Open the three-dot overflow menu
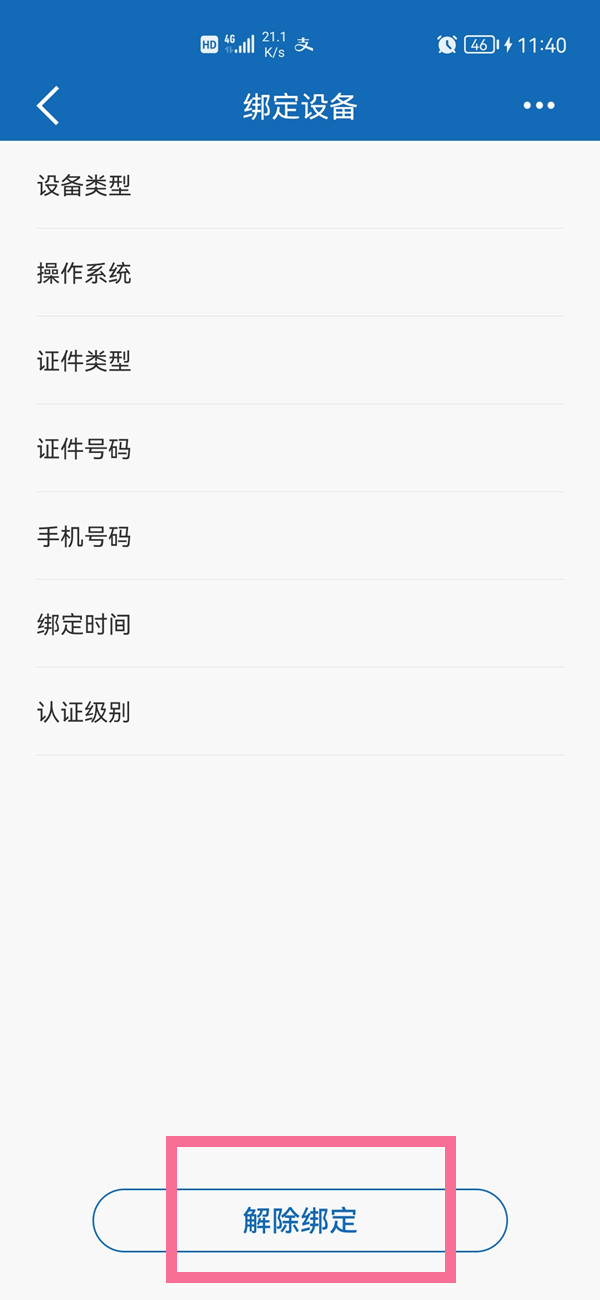The width and height of the screenshot is (600, 1300). pyautogui.click(x=538, y=106)
